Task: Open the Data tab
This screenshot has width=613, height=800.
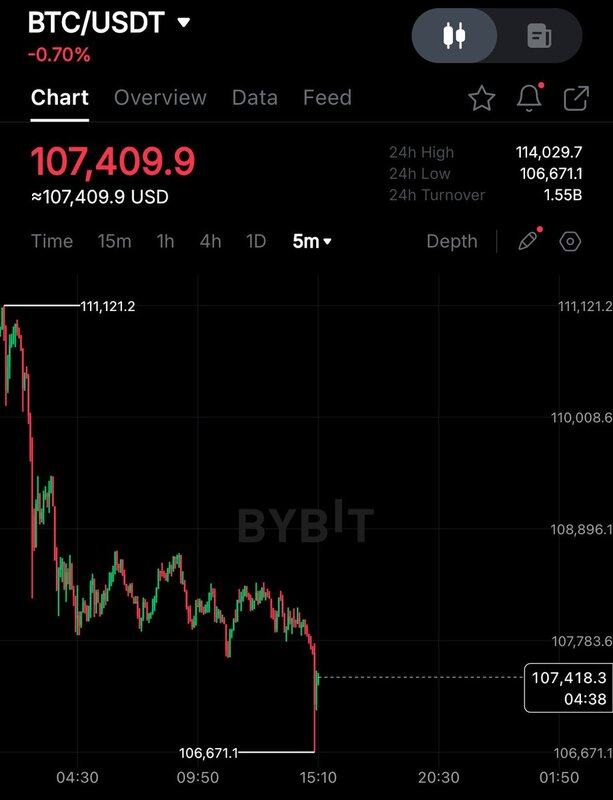Action: pos(254,97)
